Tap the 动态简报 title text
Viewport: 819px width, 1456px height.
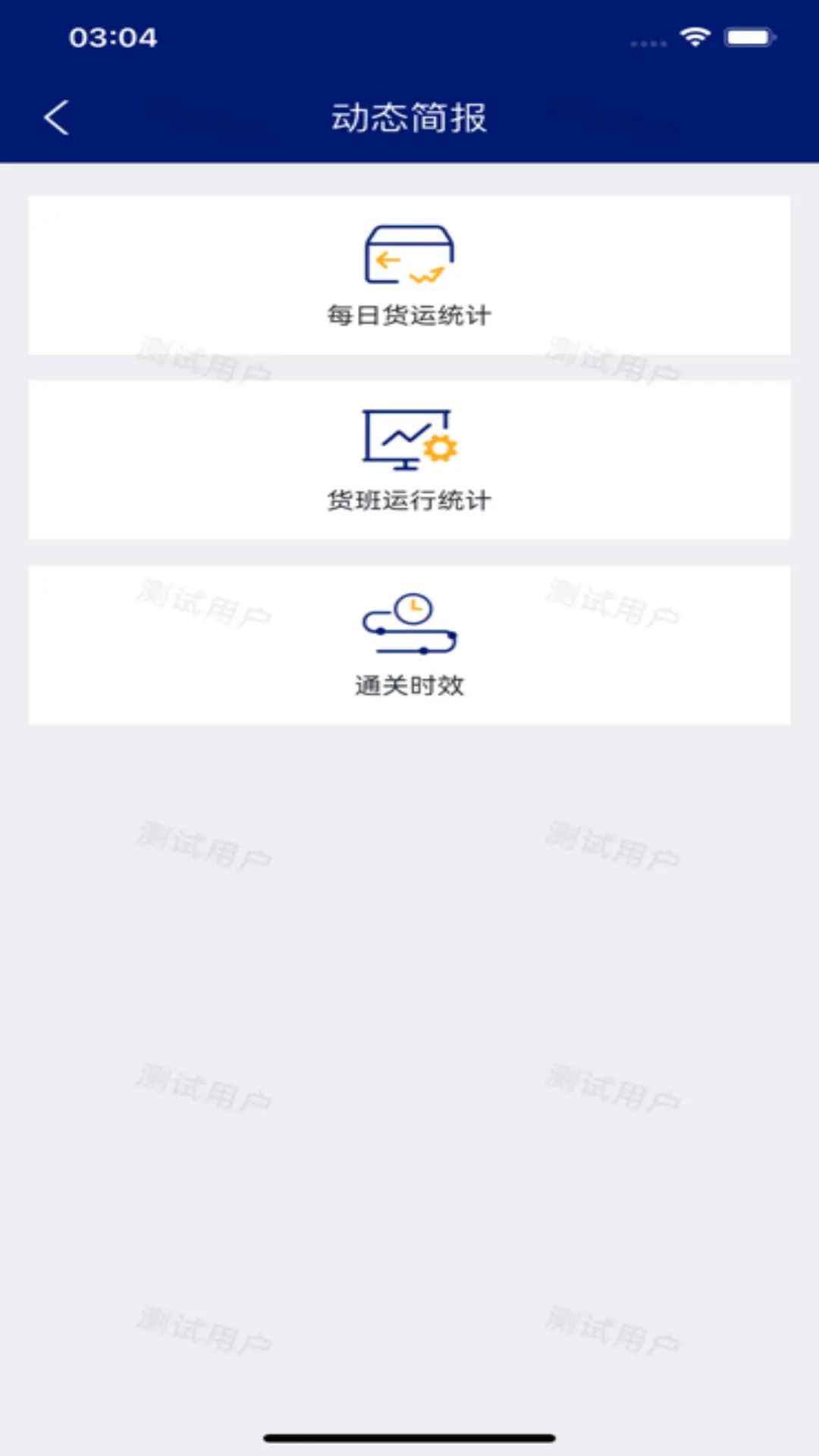[409, 118]
